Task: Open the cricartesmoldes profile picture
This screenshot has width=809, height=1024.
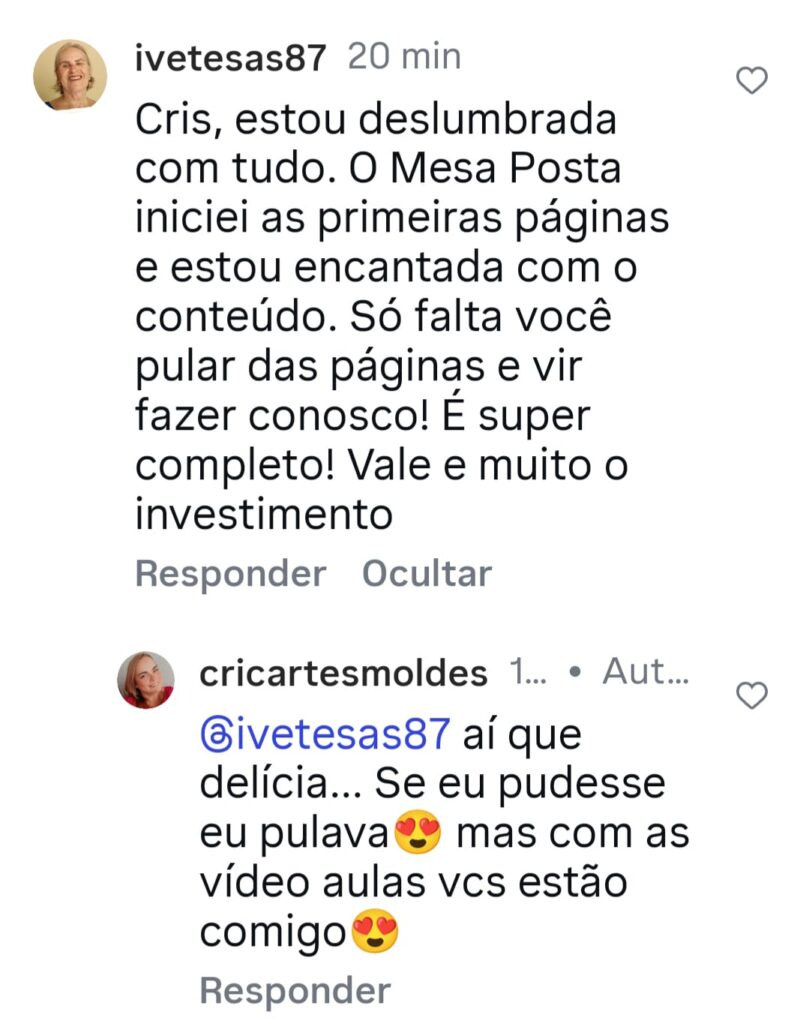Action: click(x=146, y=681)
